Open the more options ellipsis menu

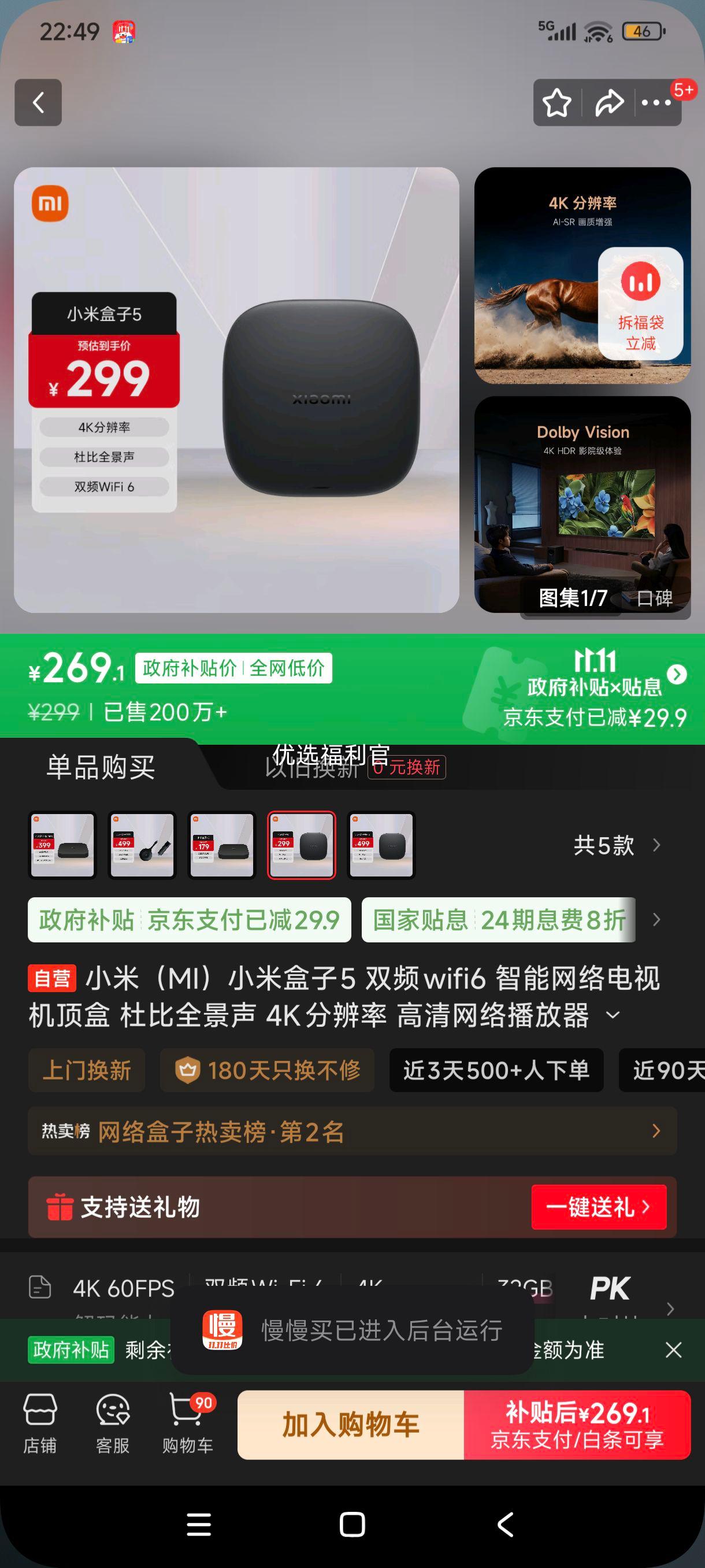click(x=656, y=102)
